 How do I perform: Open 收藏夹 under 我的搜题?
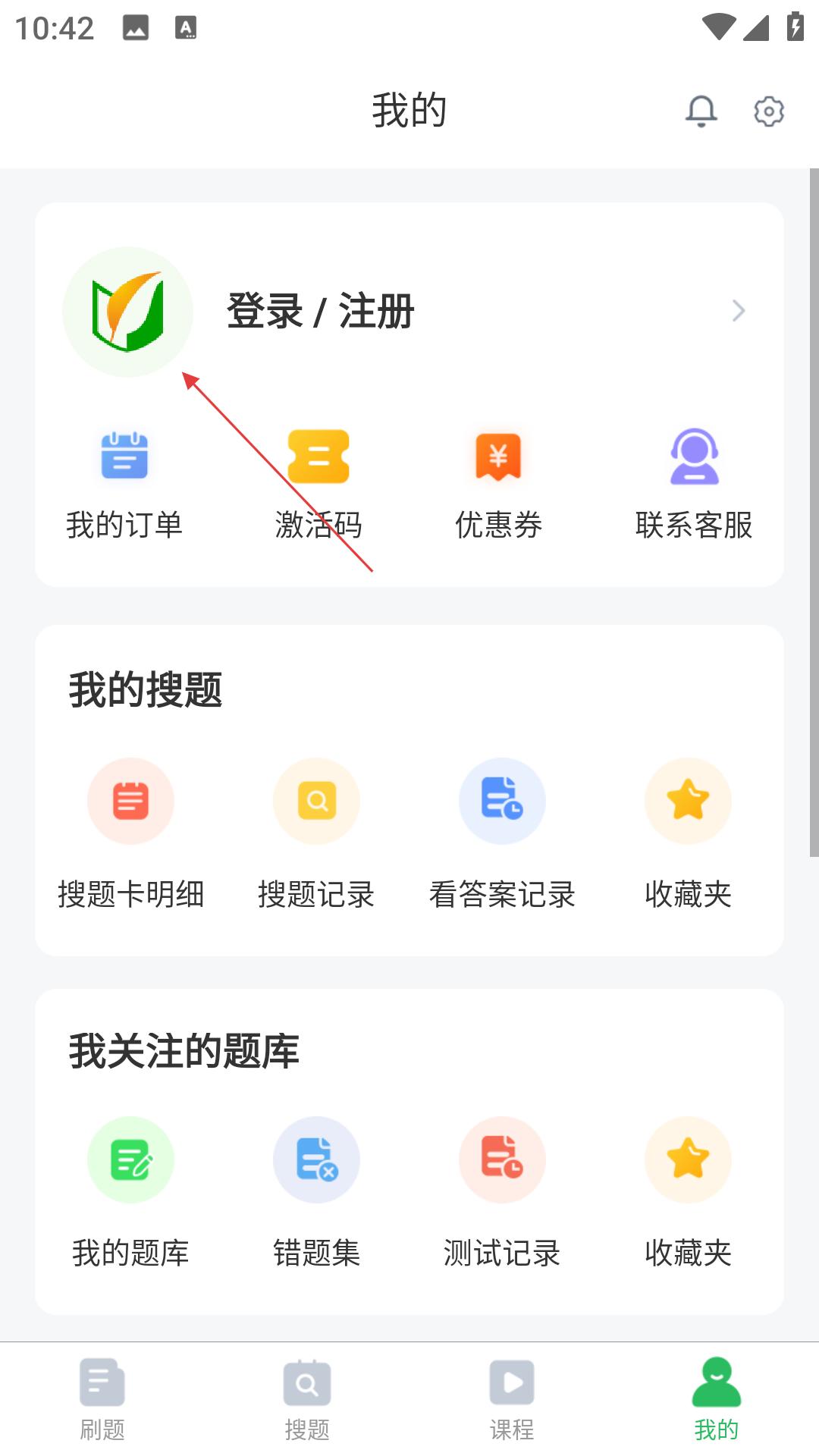point(688,834)
